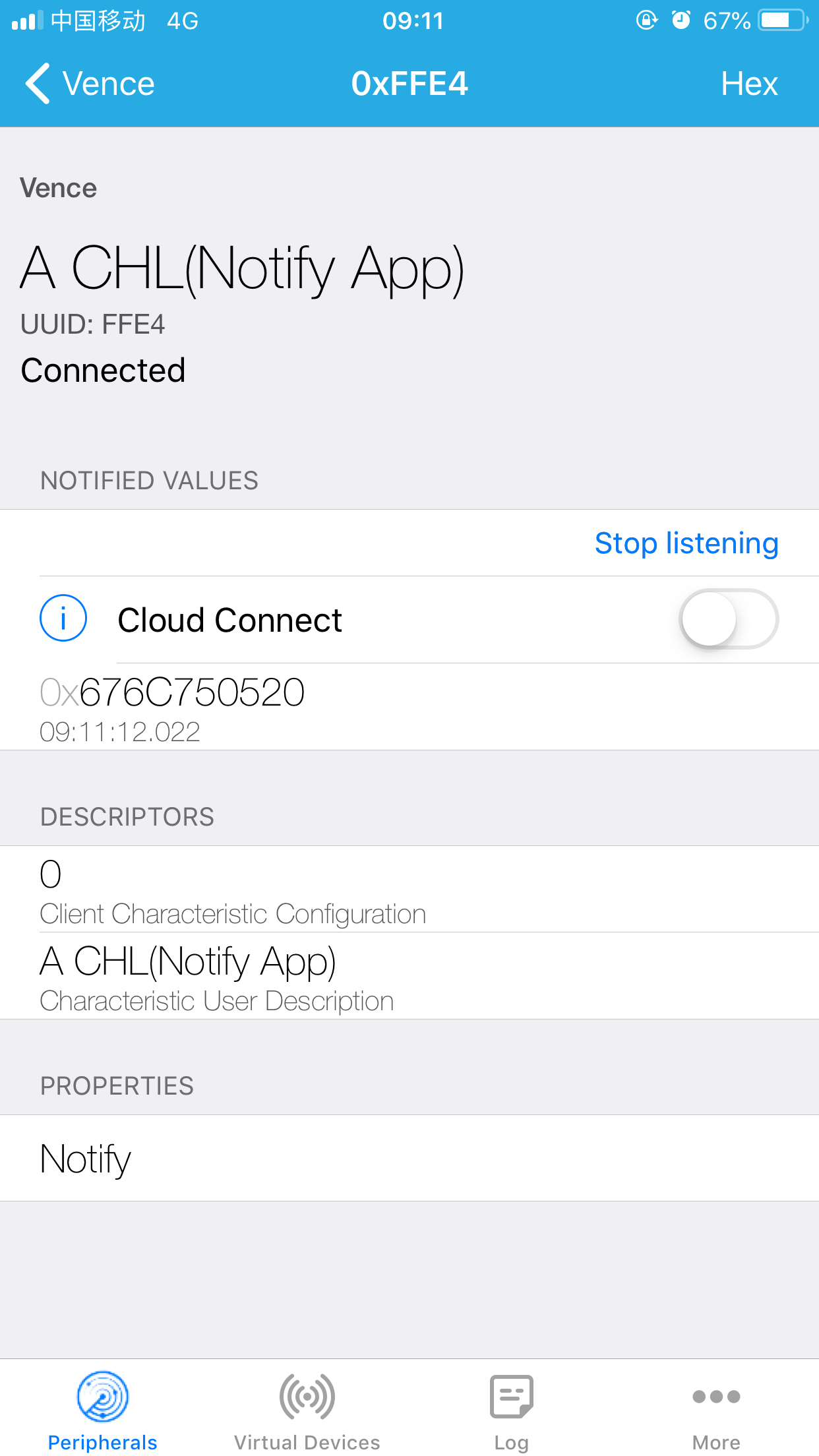Open the Client Characteristic Configuration descriptor
819x1456 pixels.
click(x=409, y=889)
